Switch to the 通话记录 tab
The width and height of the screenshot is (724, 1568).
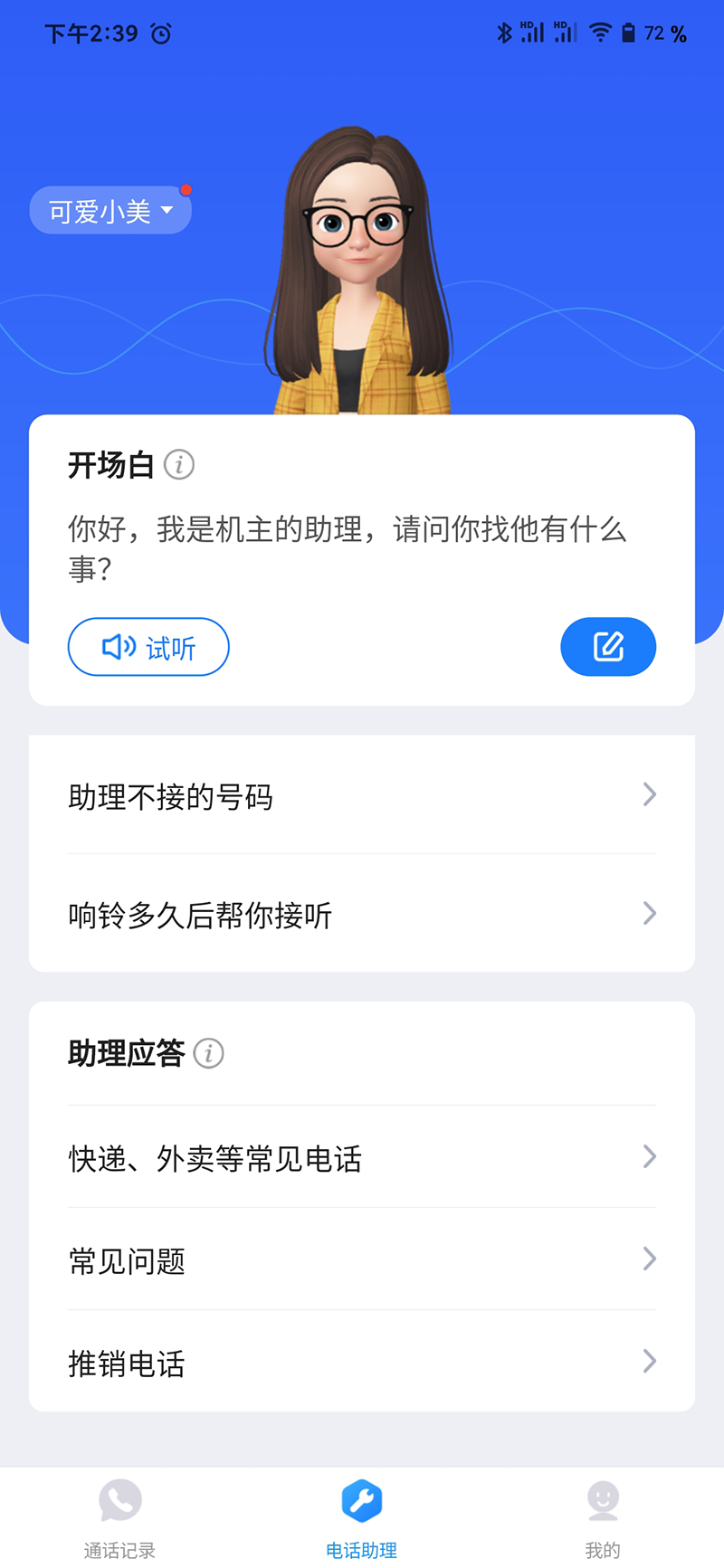pyautogui.click(x=120, y=1519)
